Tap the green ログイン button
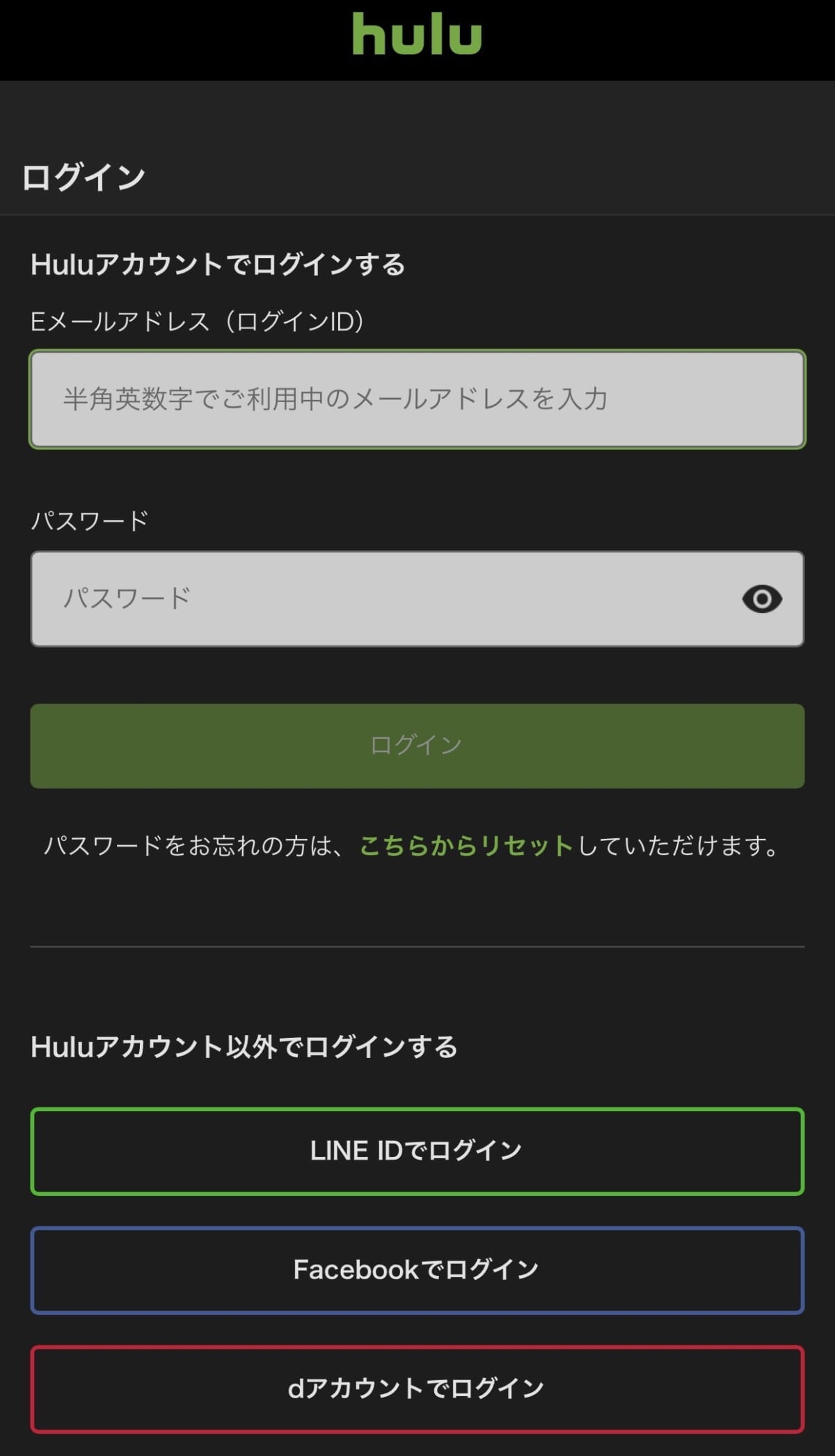This screenshot has height=1456, width=835. point(417,746)
